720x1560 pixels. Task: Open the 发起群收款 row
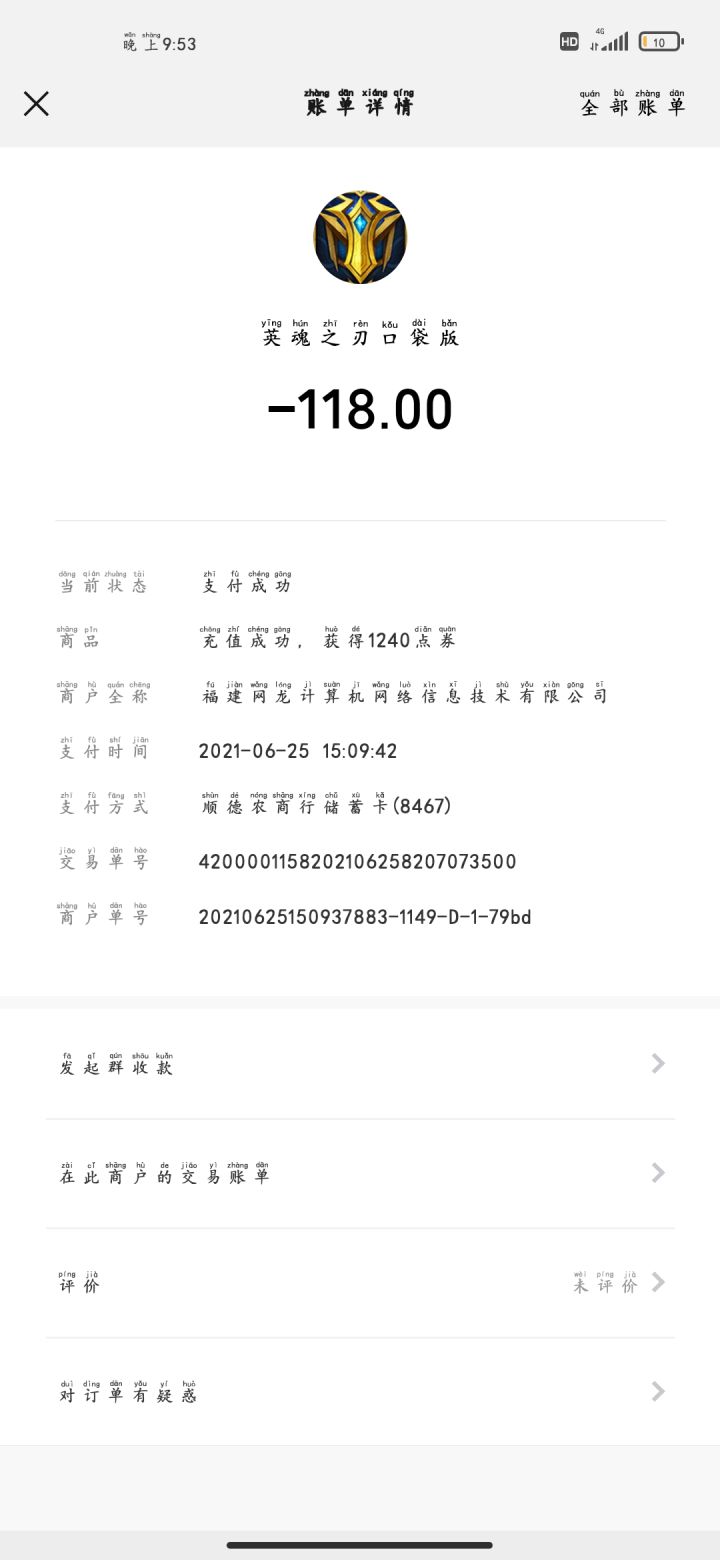tap(360, 1064)
